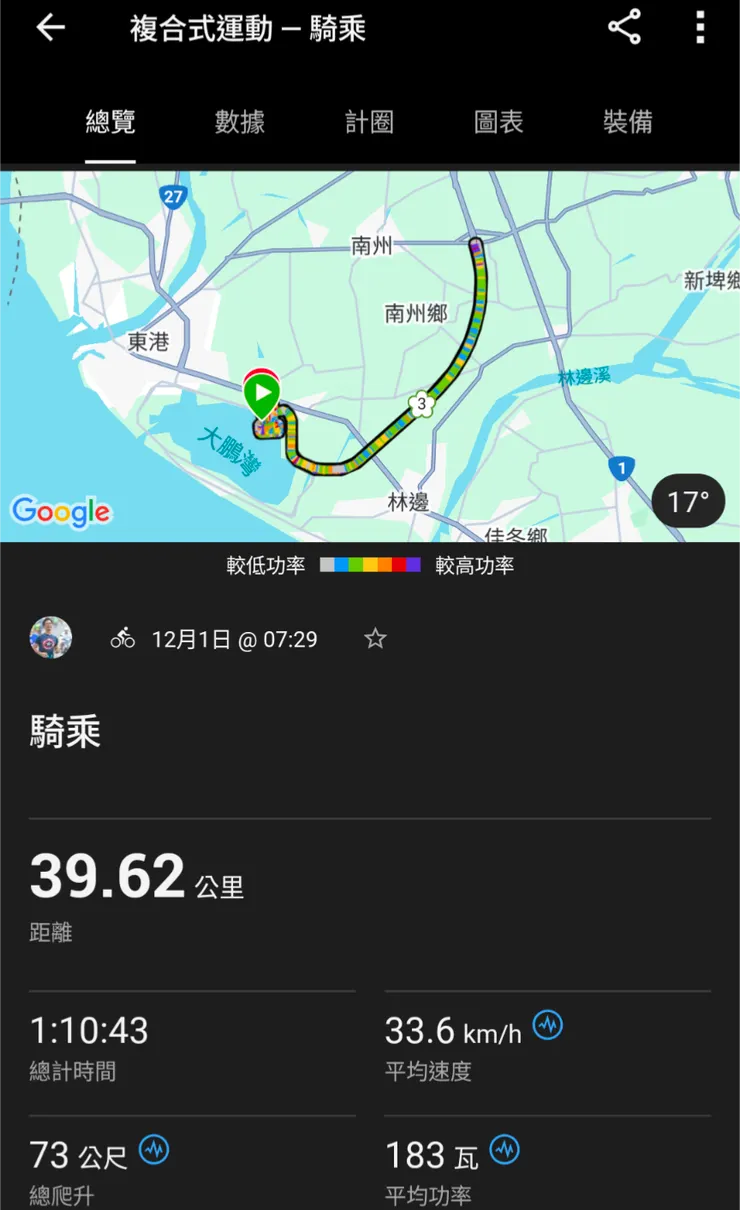Switch to the 圖表 tab
Screen dimensions: 740x1210
pos(497,122)
